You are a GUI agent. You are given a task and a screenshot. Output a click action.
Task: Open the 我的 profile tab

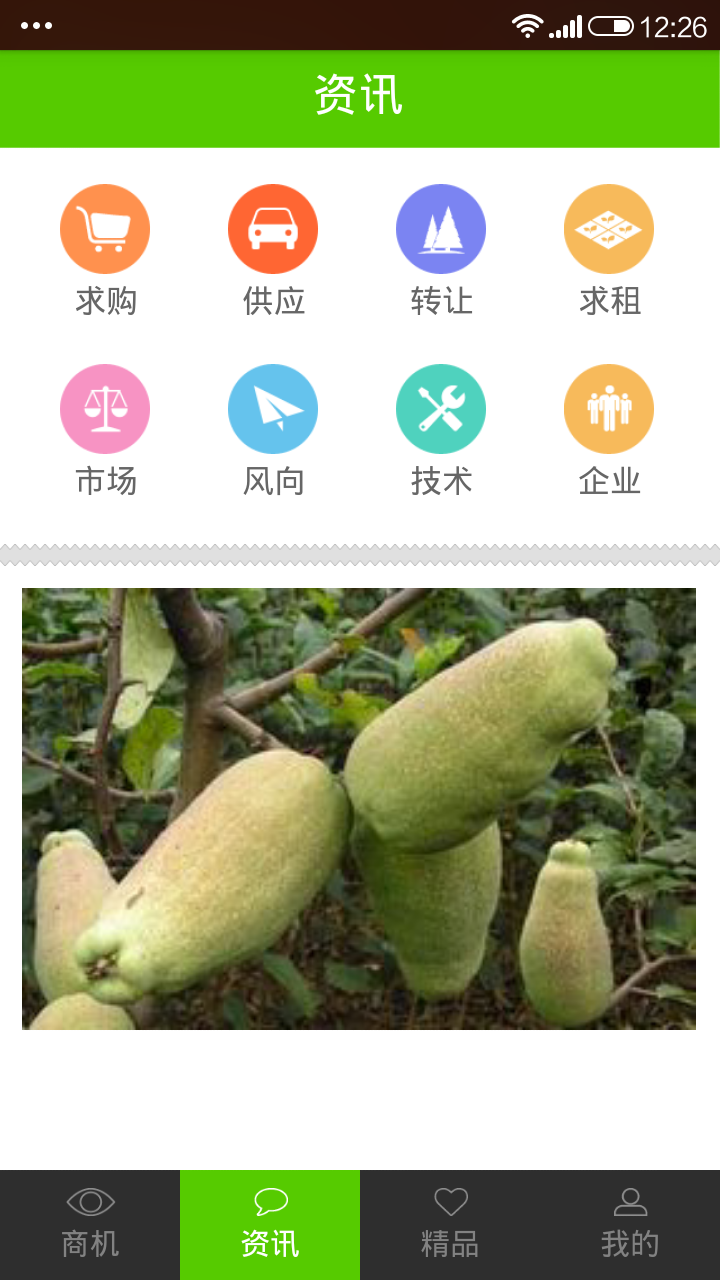coord(630,1225)
